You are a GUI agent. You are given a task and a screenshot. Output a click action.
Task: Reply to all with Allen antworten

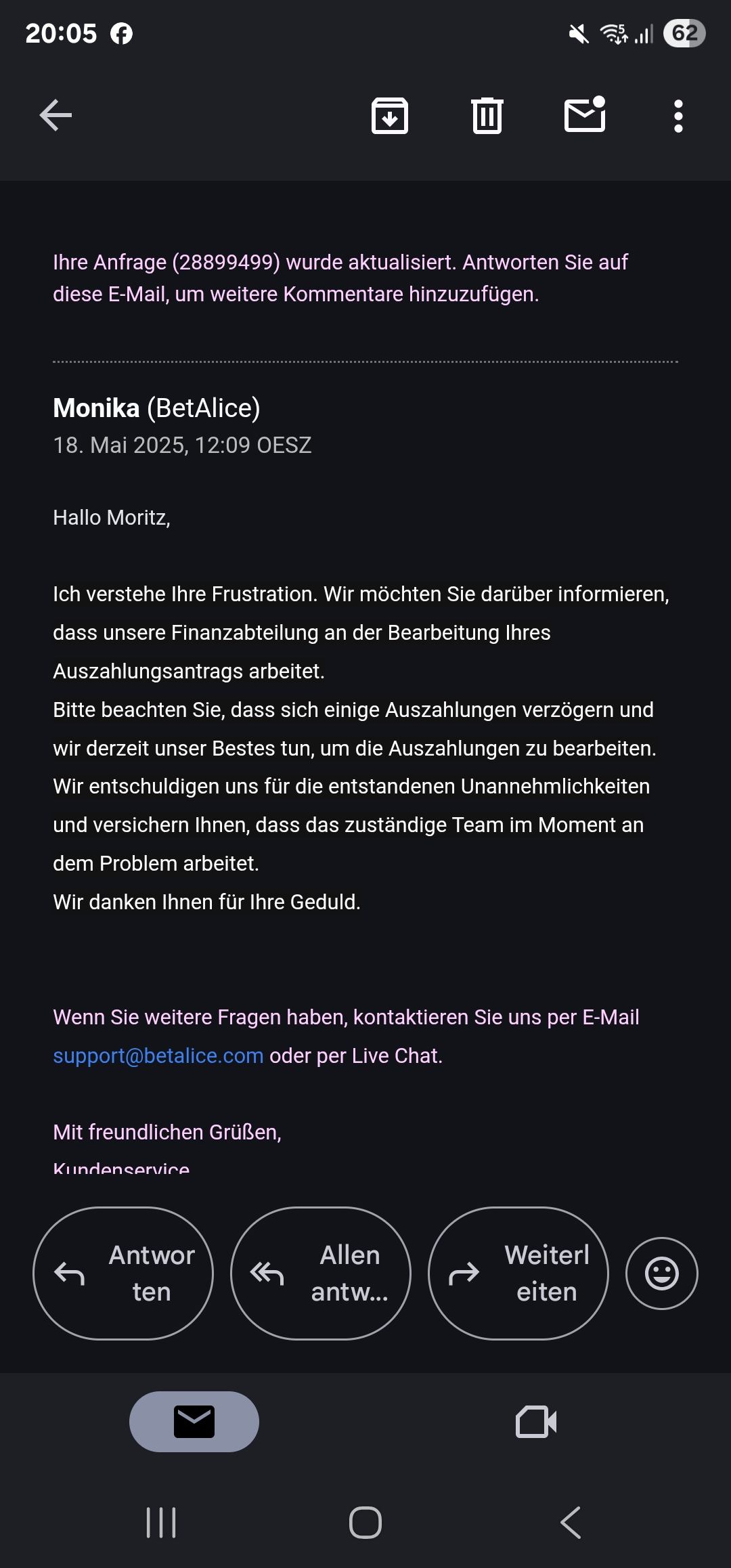[x=321, y=1273]
